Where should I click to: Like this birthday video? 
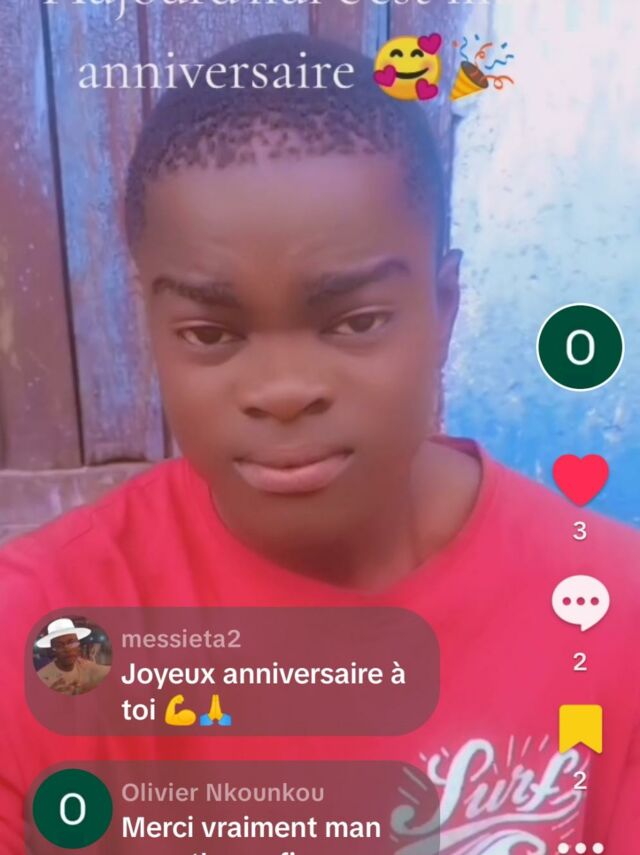pos(580,480)
